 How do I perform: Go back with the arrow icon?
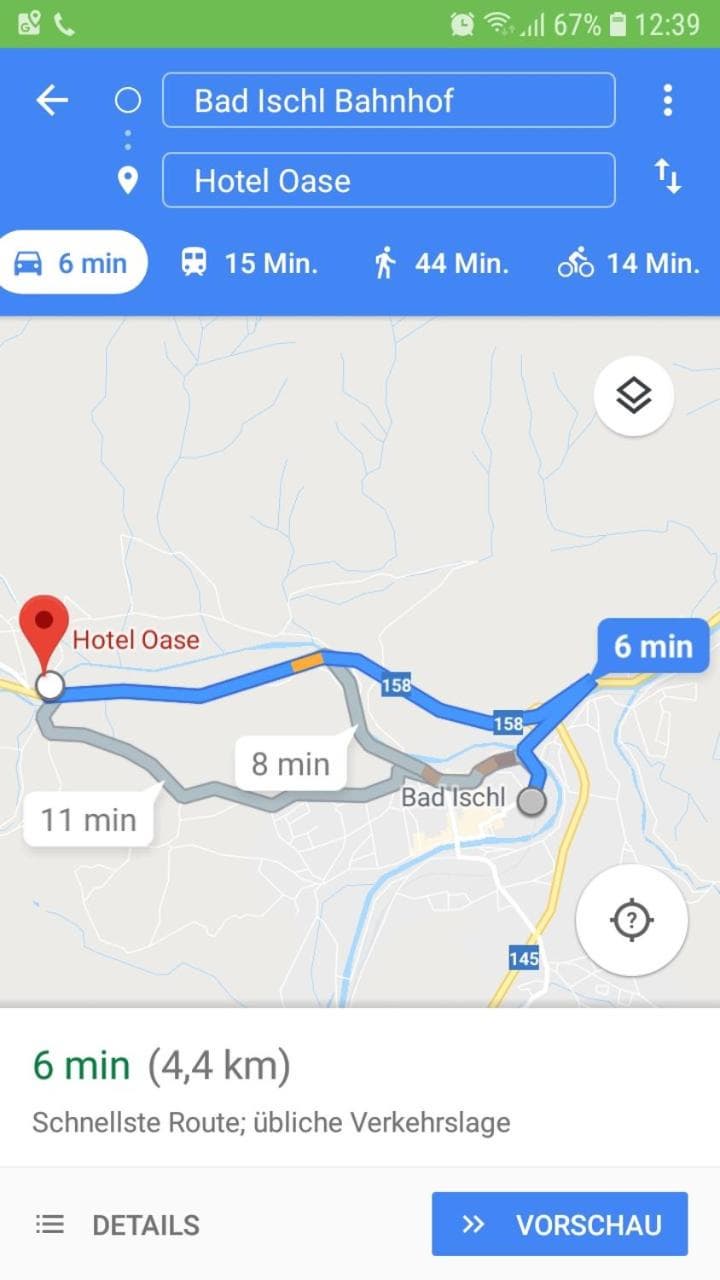(x=52, y=100)
